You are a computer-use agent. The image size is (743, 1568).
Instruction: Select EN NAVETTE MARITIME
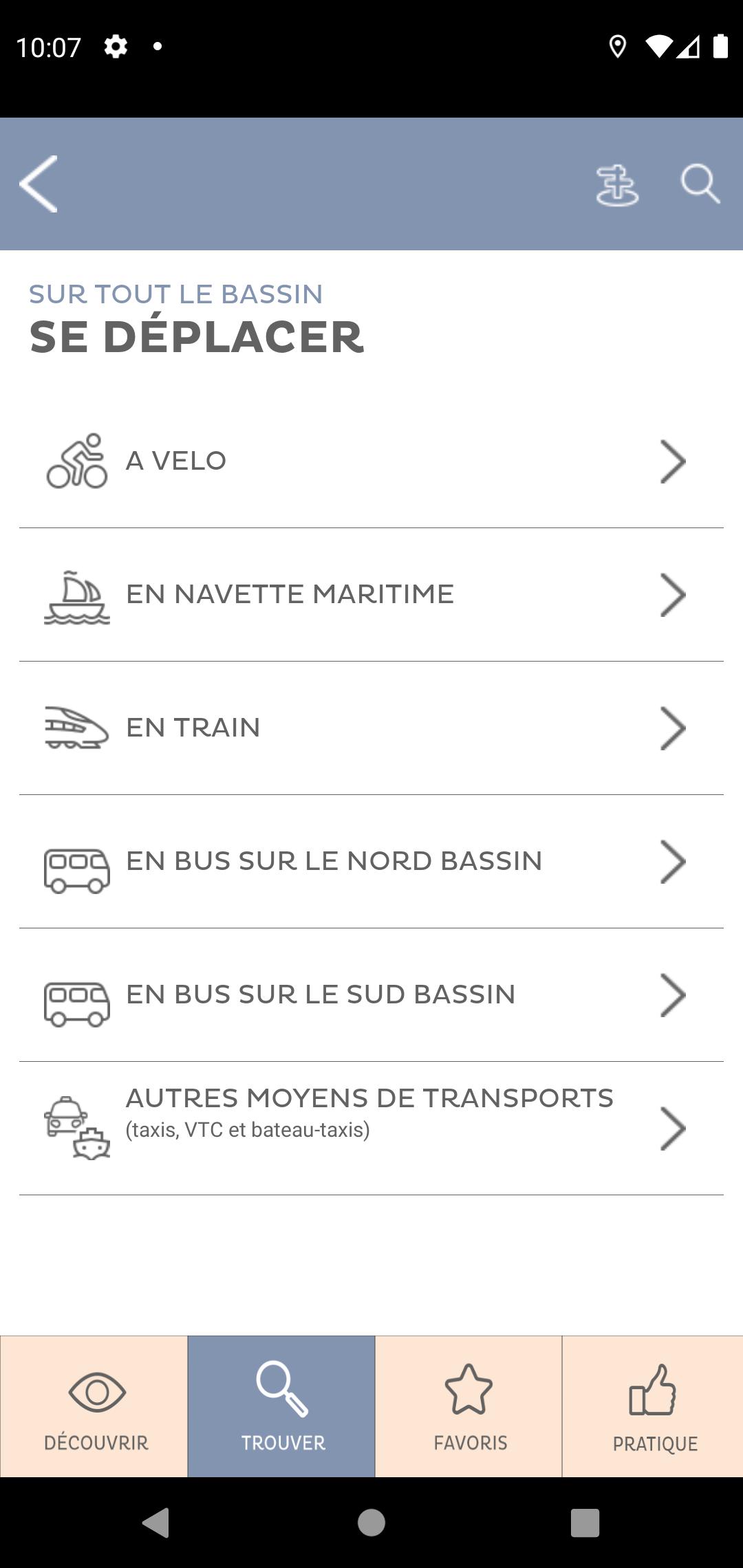371,595
